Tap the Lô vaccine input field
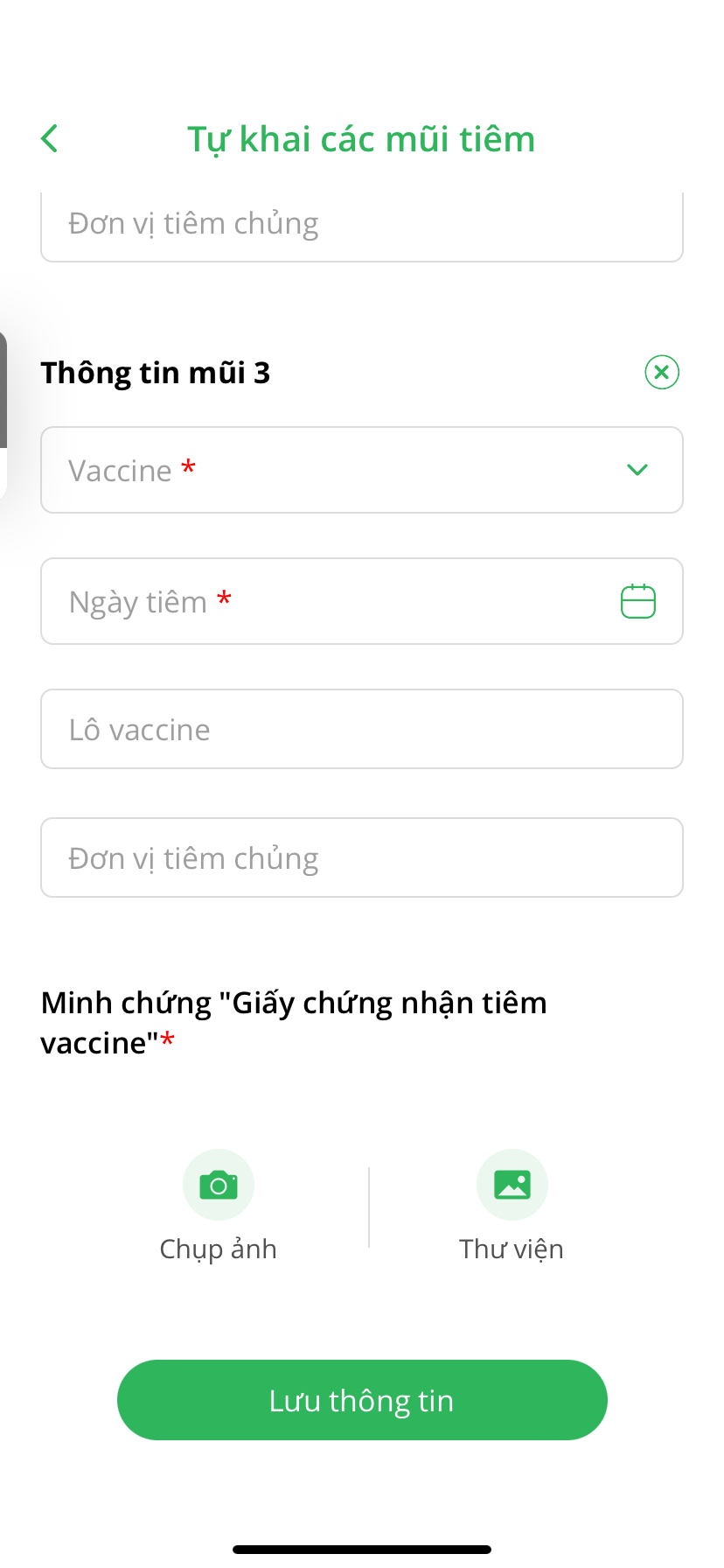 point(362,729)
